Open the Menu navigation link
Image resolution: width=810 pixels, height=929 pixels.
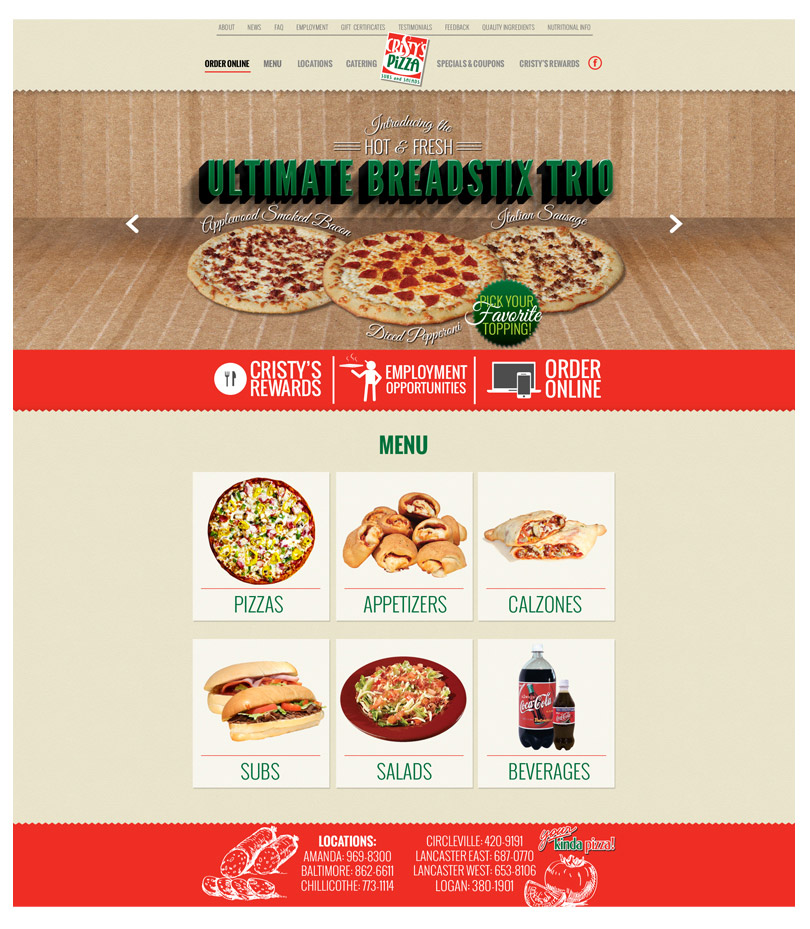(x=272, y=64)
